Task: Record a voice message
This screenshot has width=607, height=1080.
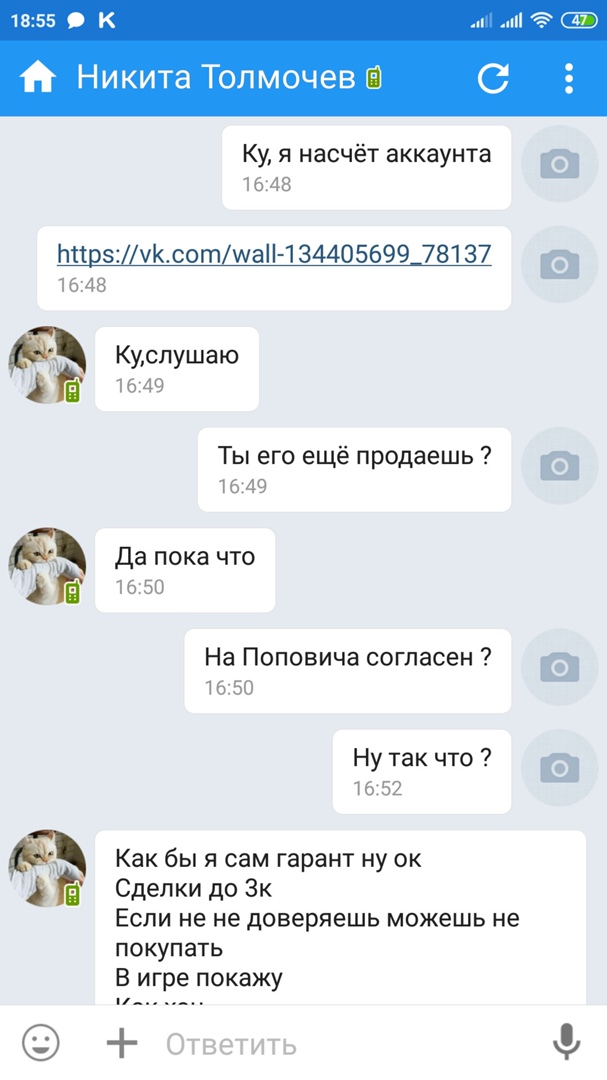Action: pyautogui.click(x=566, y=1043)
